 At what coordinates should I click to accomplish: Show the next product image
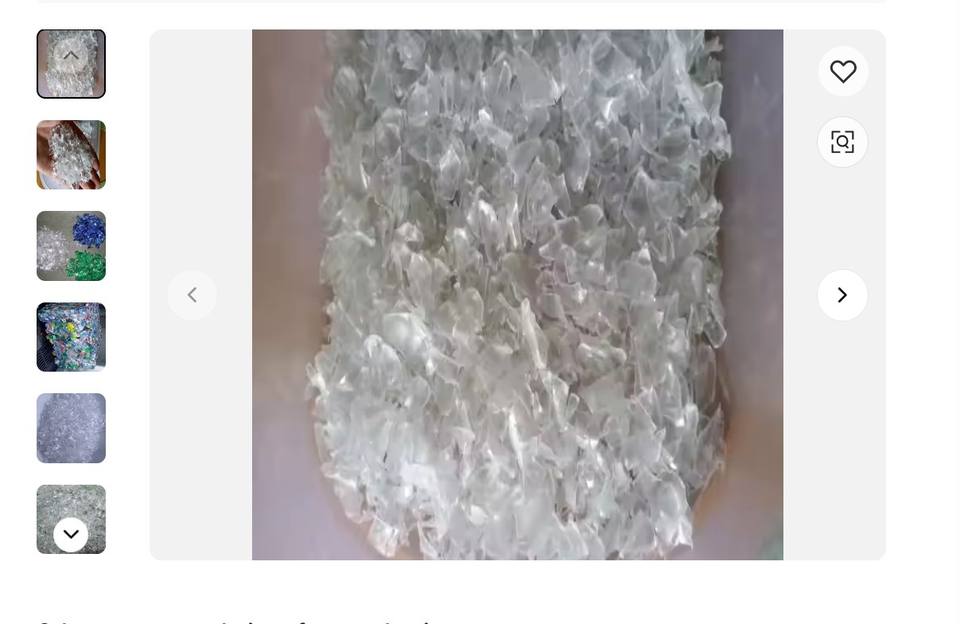click(x=842, y=295)
